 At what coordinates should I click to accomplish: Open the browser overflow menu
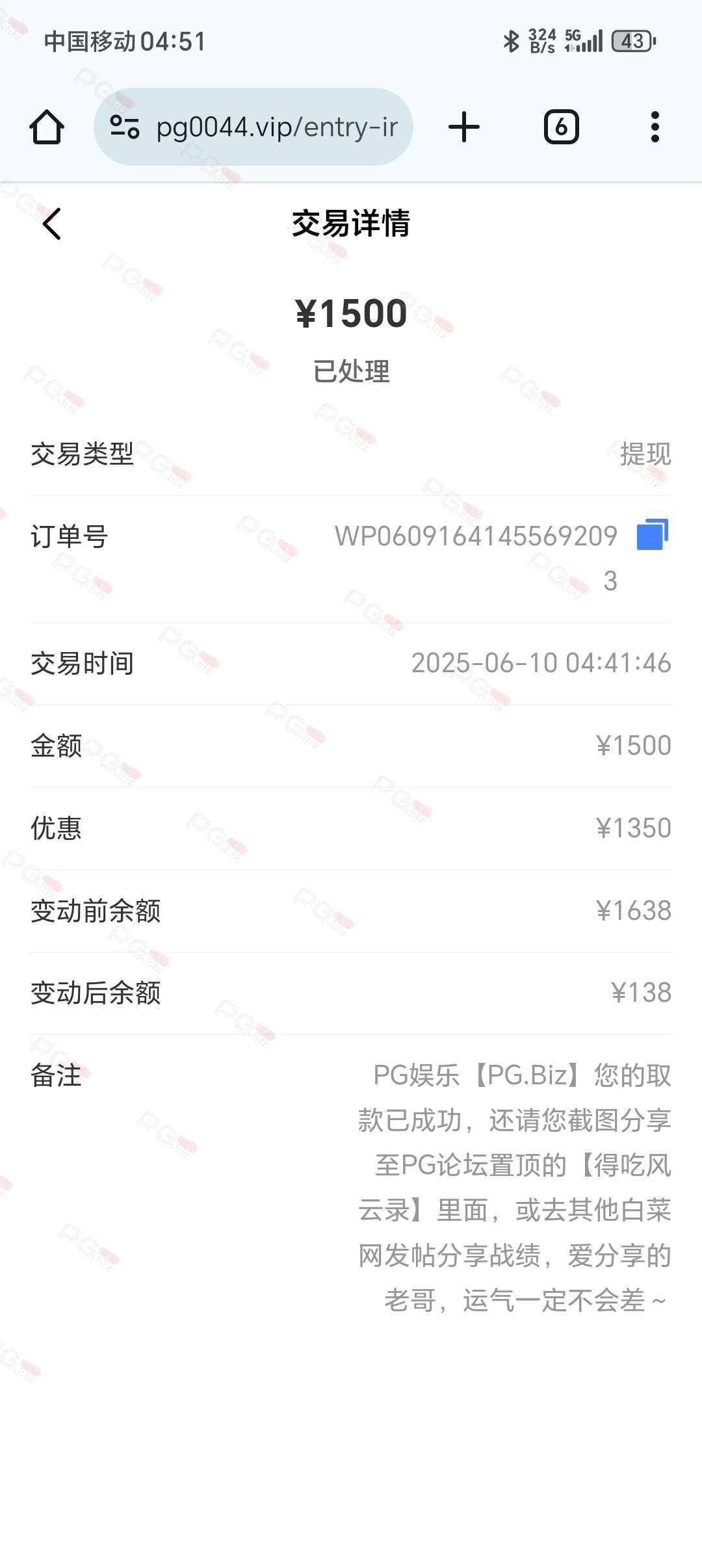(655, 127)
